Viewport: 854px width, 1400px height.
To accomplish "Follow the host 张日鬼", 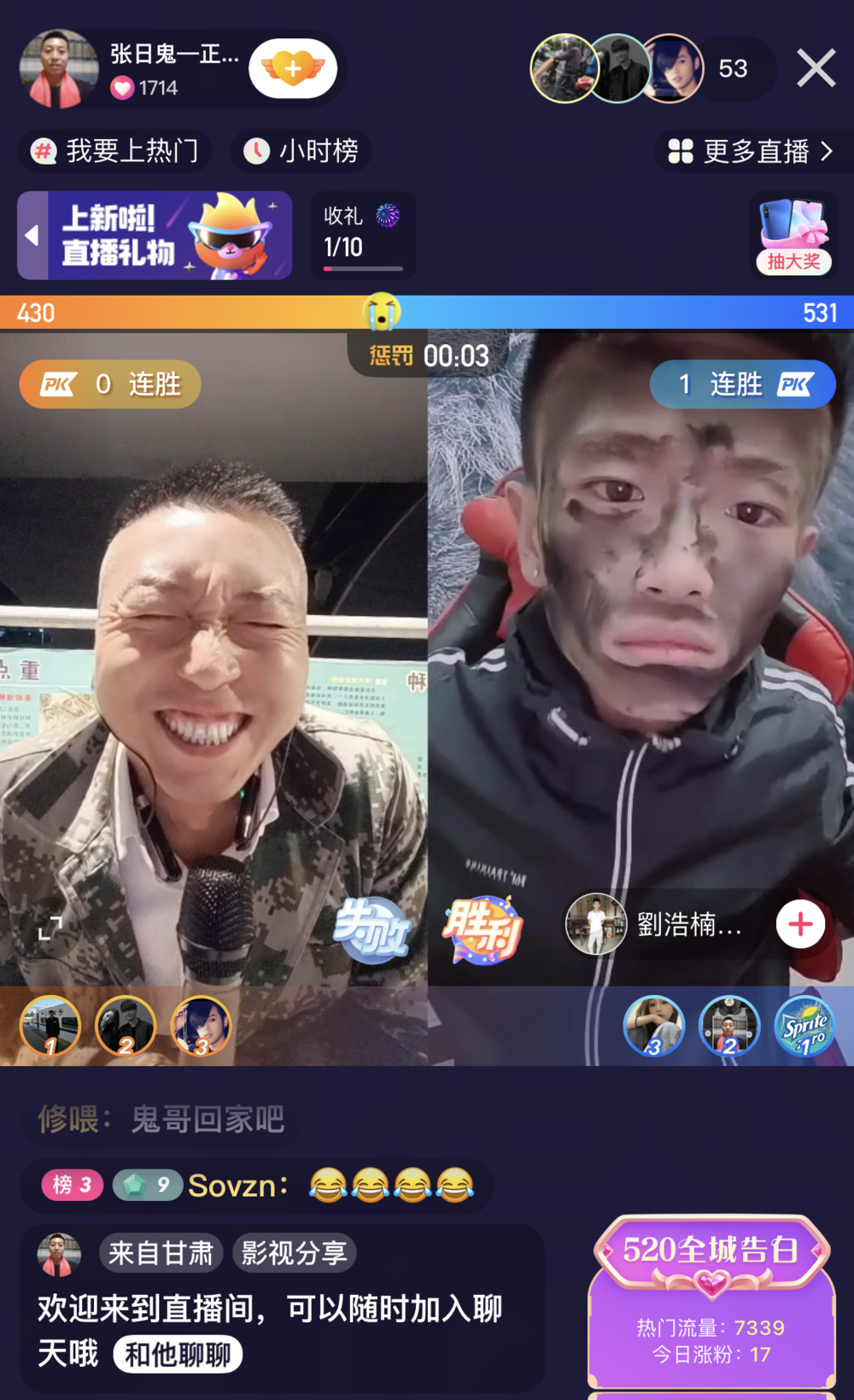I will point(293,68).
